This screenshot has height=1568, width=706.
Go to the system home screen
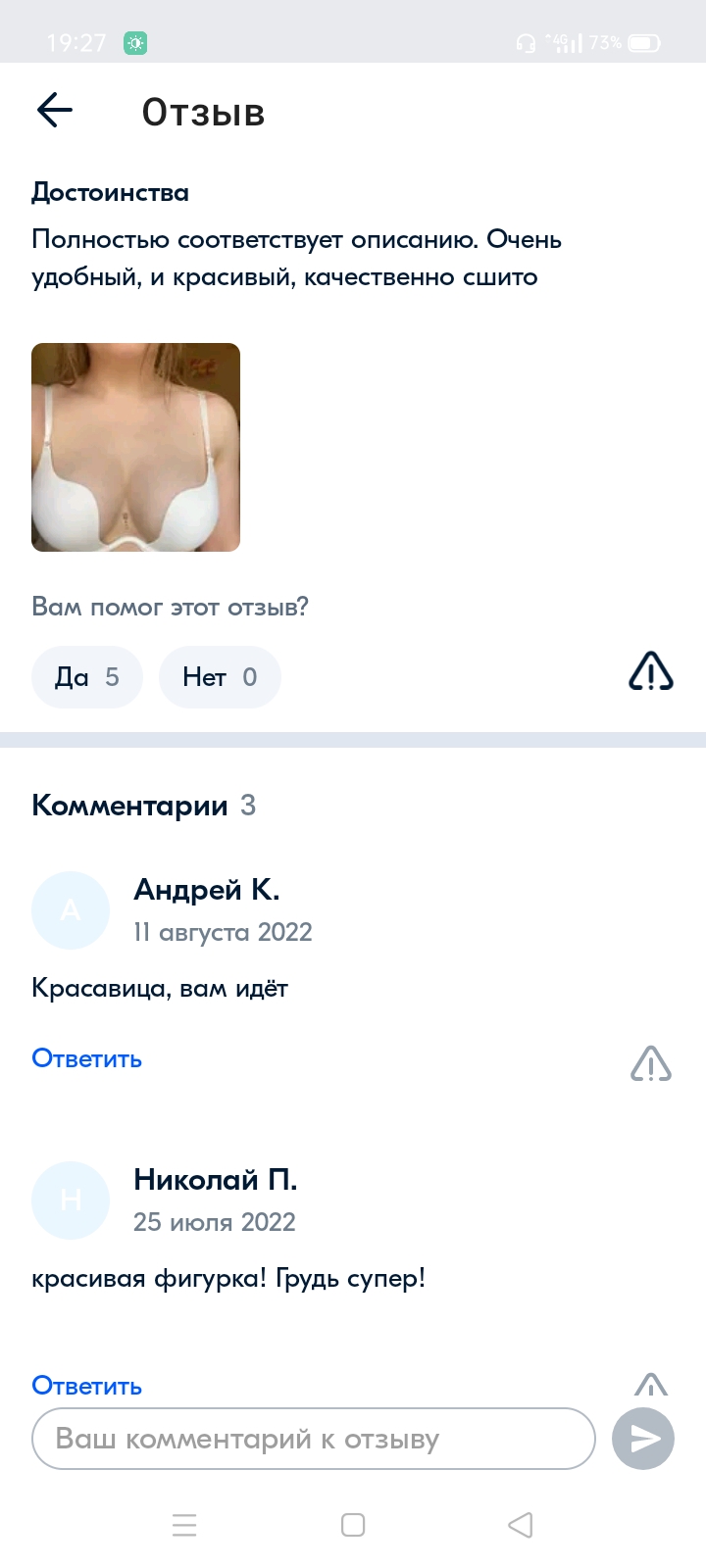pyautogui.click(x=353, y=1525)
